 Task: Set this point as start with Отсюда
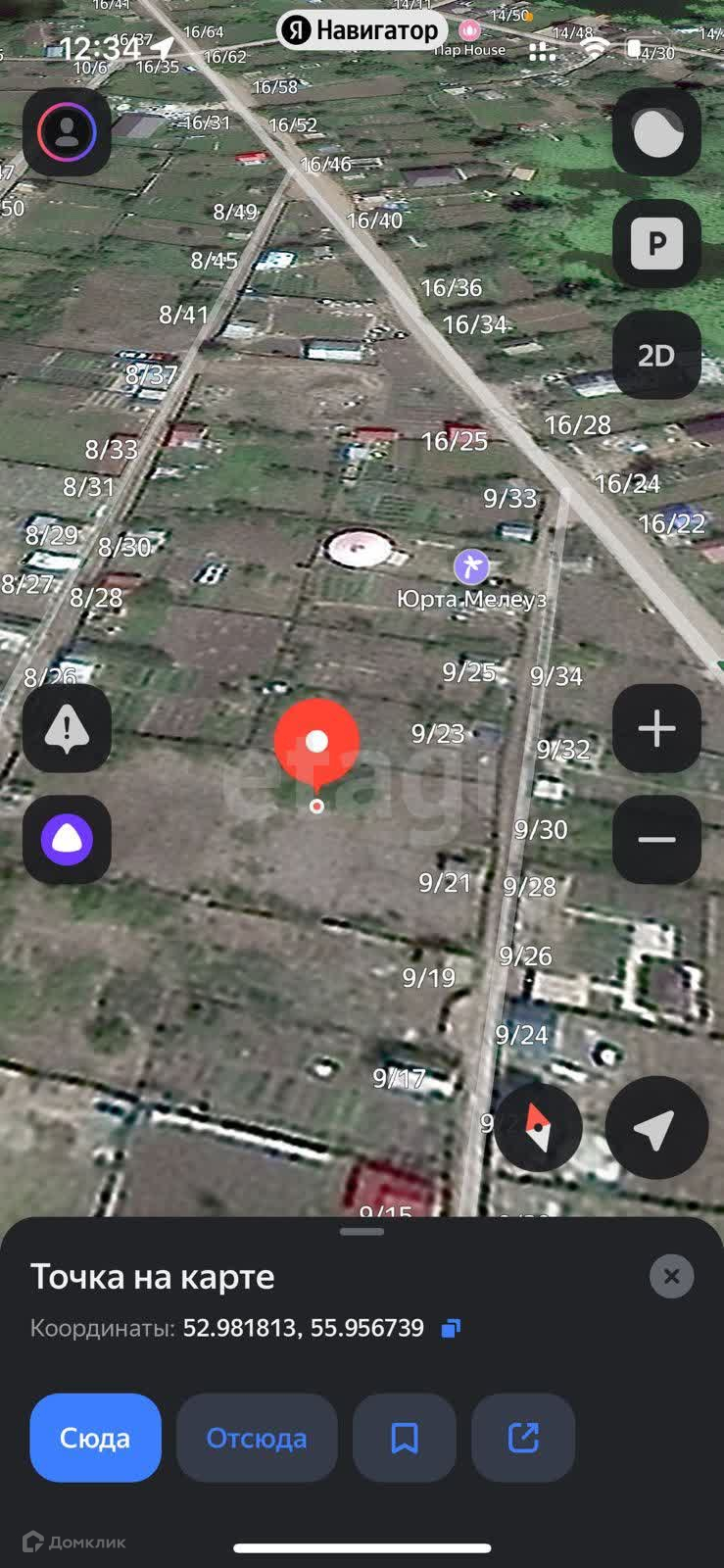(257, 1438)
